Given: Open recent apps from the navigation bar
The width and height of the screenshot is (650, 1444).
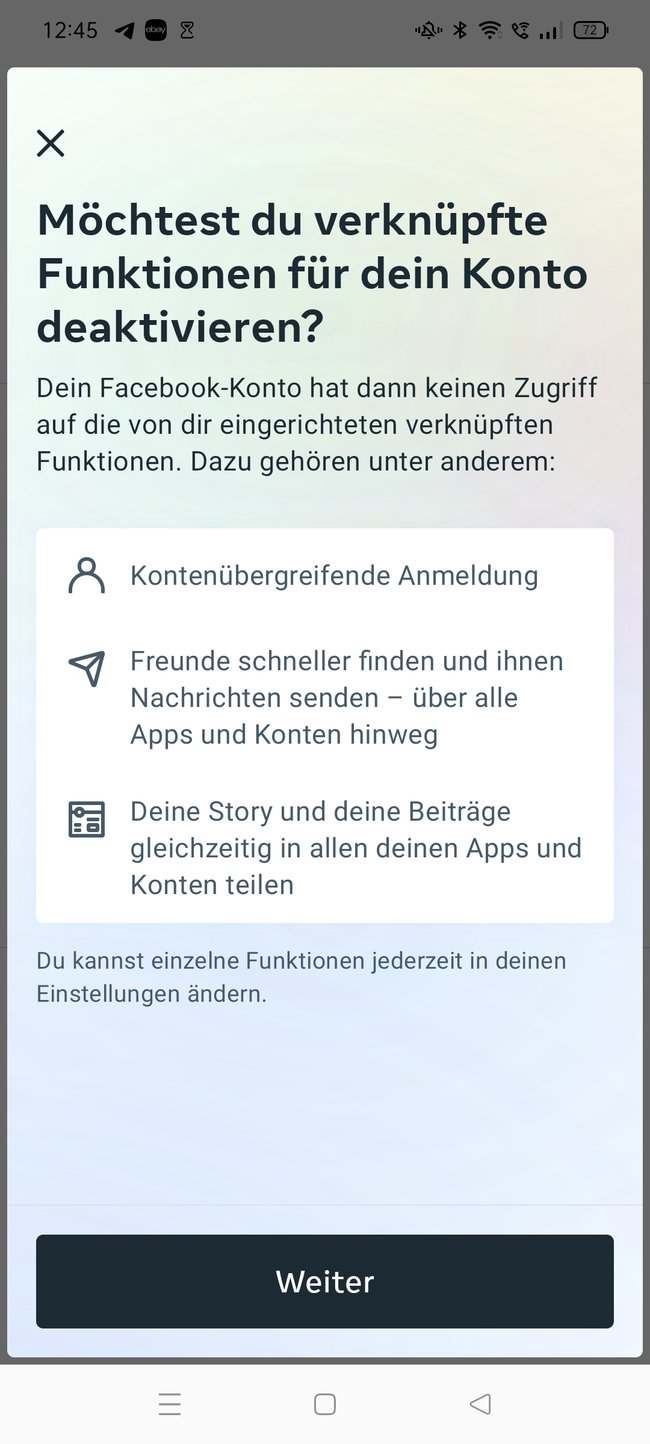Looking at the screenshot, I should [x=170, y=1404].
